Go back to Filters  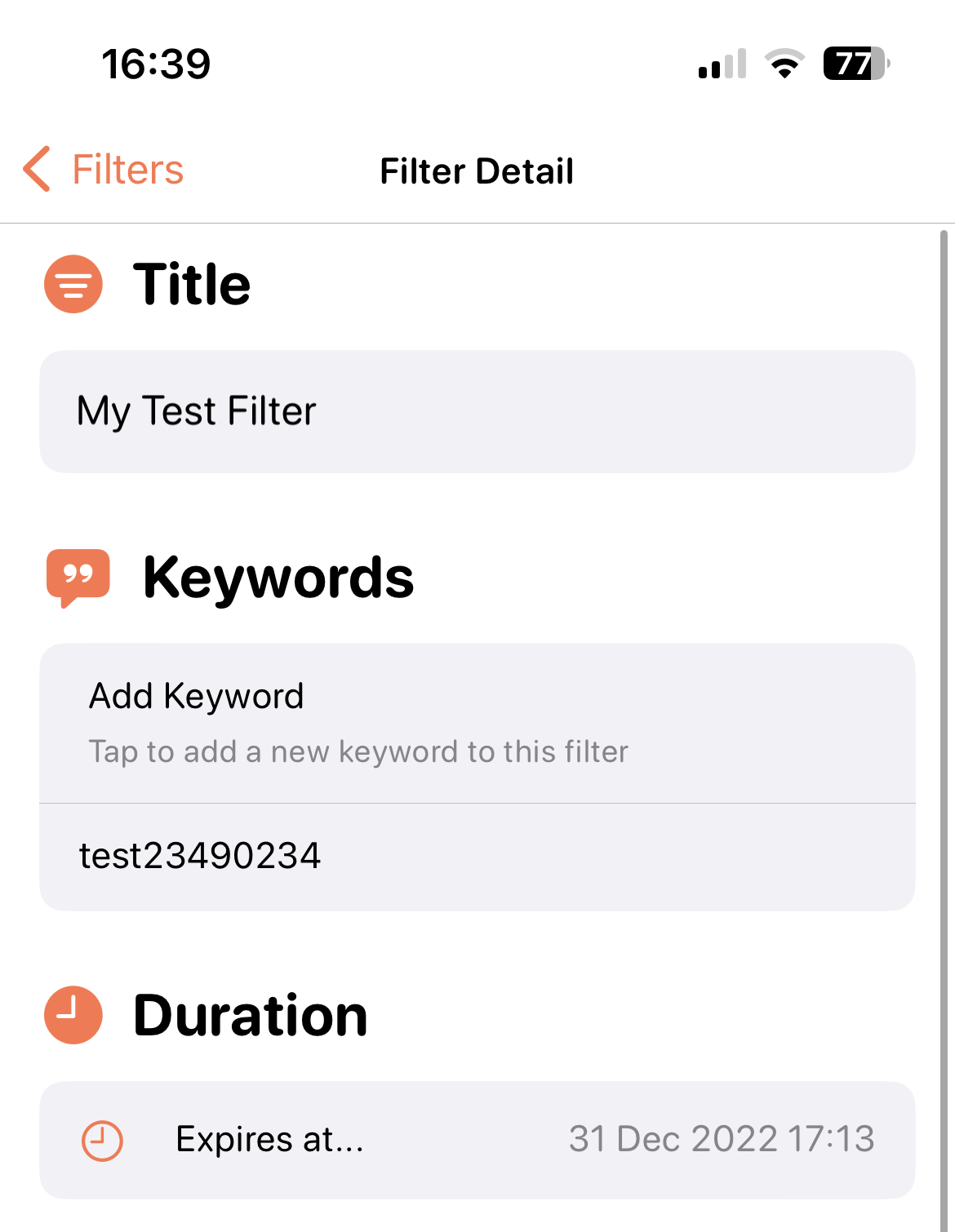pyautogui.click(x=104, y=170)
